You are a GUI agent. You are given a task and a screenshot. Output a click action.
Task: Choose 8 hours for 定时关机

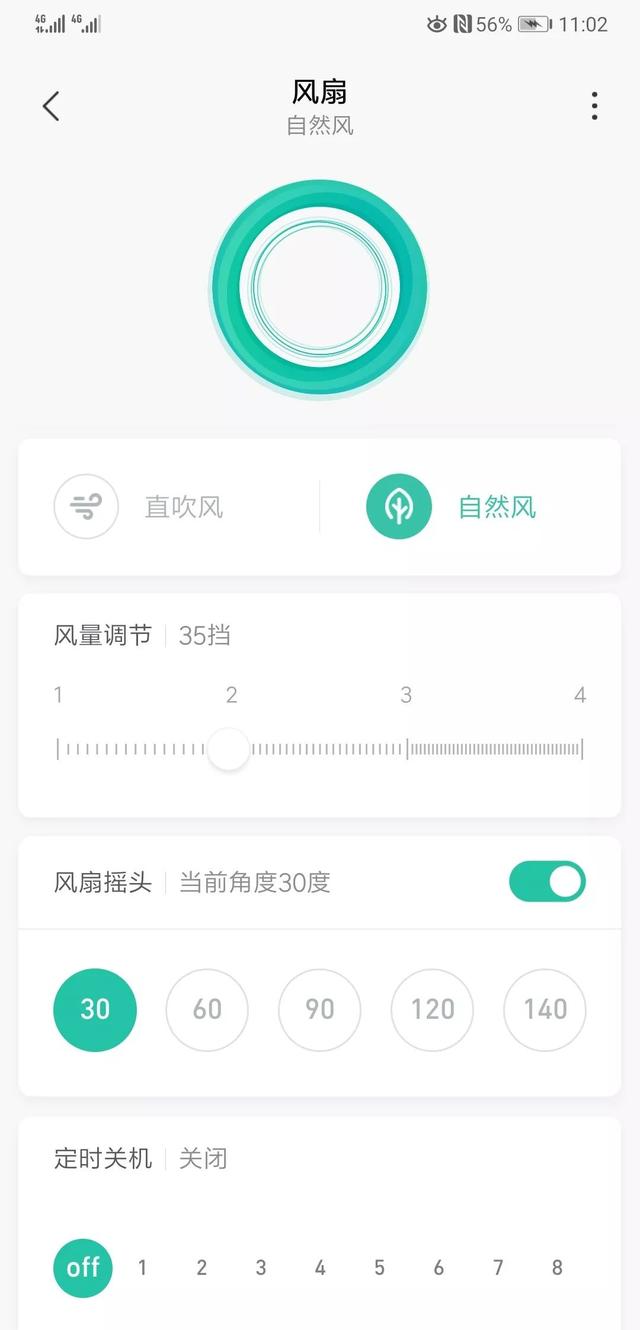click(557, 1268)
